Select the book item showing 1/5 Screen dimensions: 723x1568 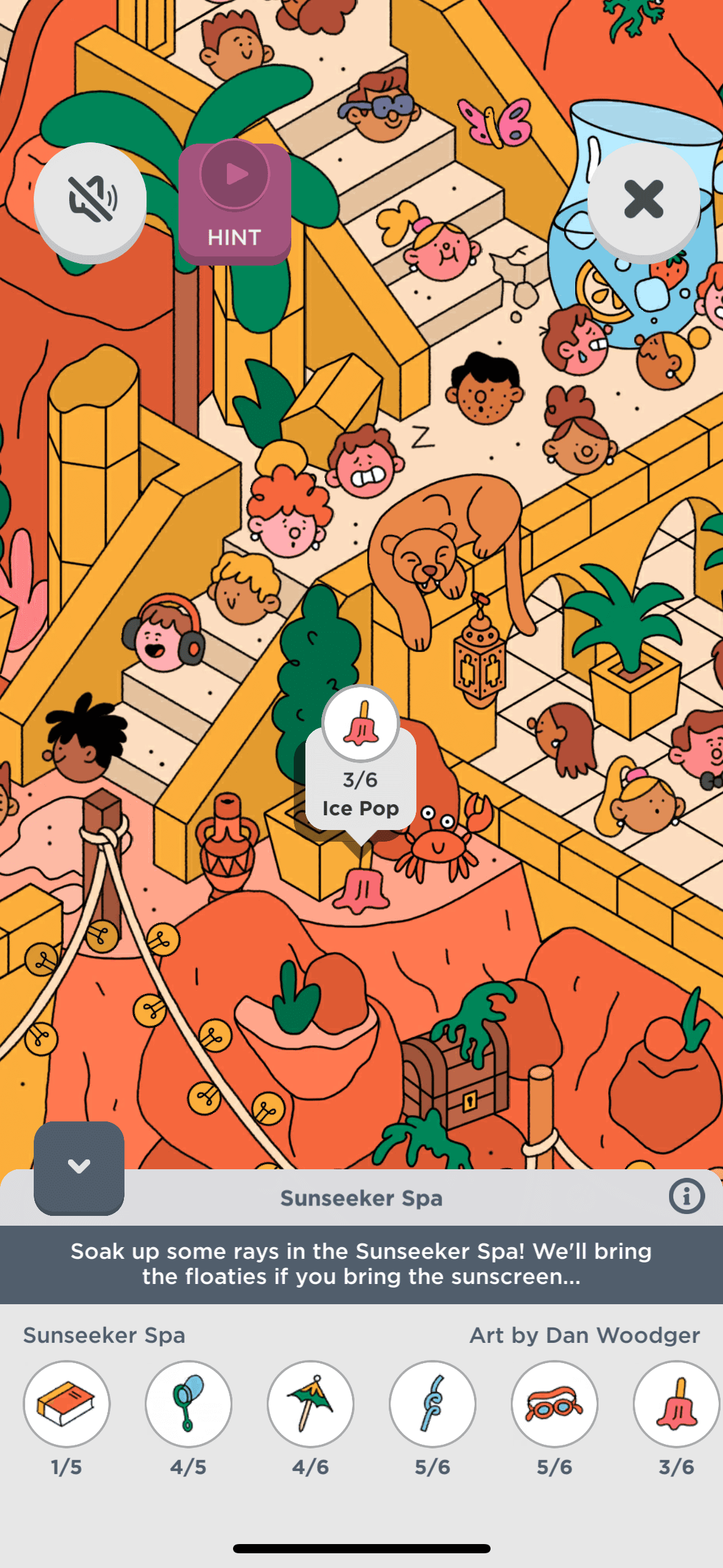[66, 1404]
